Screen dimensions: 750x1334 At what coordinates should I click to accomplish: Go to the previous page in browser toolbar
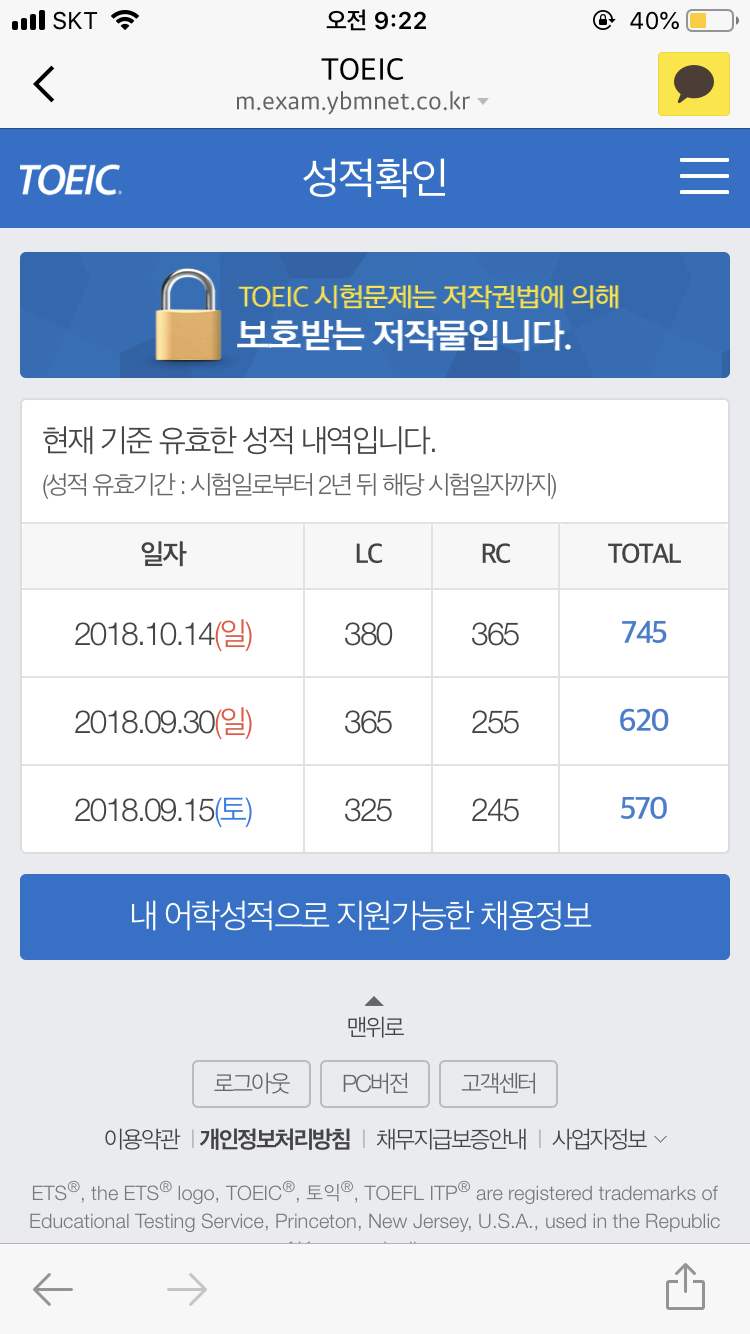pos(53,1289)
